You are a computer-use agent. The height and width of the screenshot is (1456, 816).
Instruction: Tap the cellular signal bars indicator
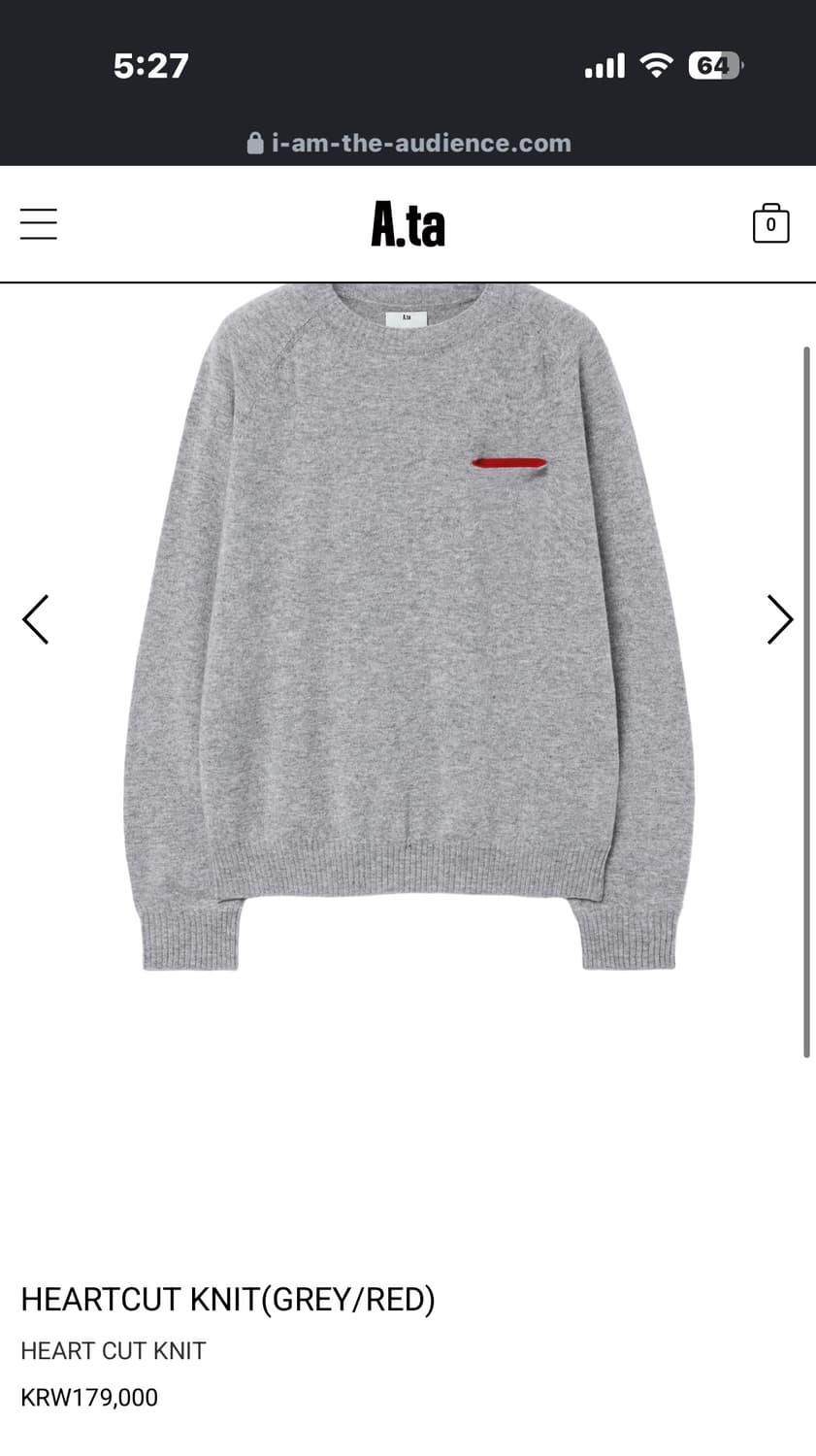pos(603,66)
